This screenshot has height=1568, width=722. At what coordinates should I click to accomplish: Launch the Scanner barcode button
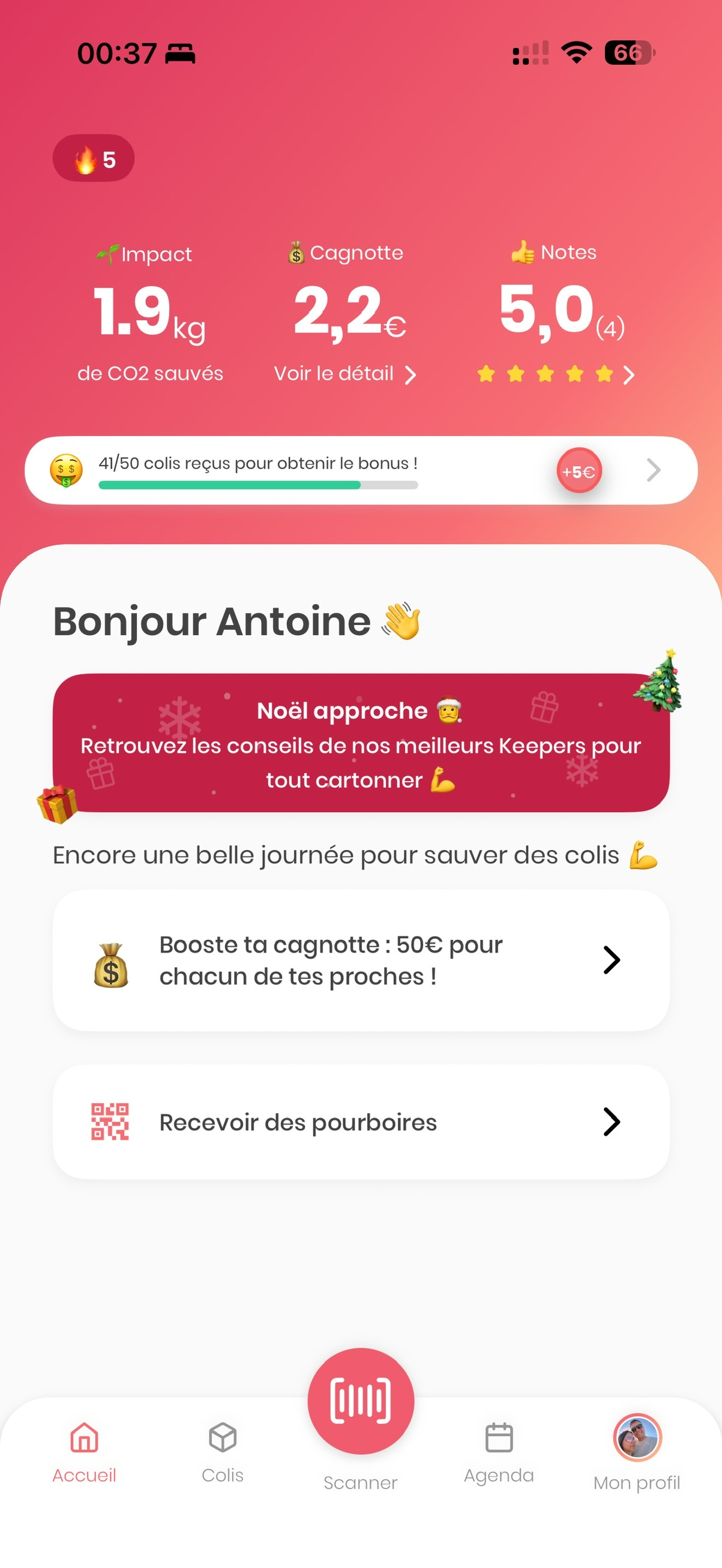tap(360, 1401)
